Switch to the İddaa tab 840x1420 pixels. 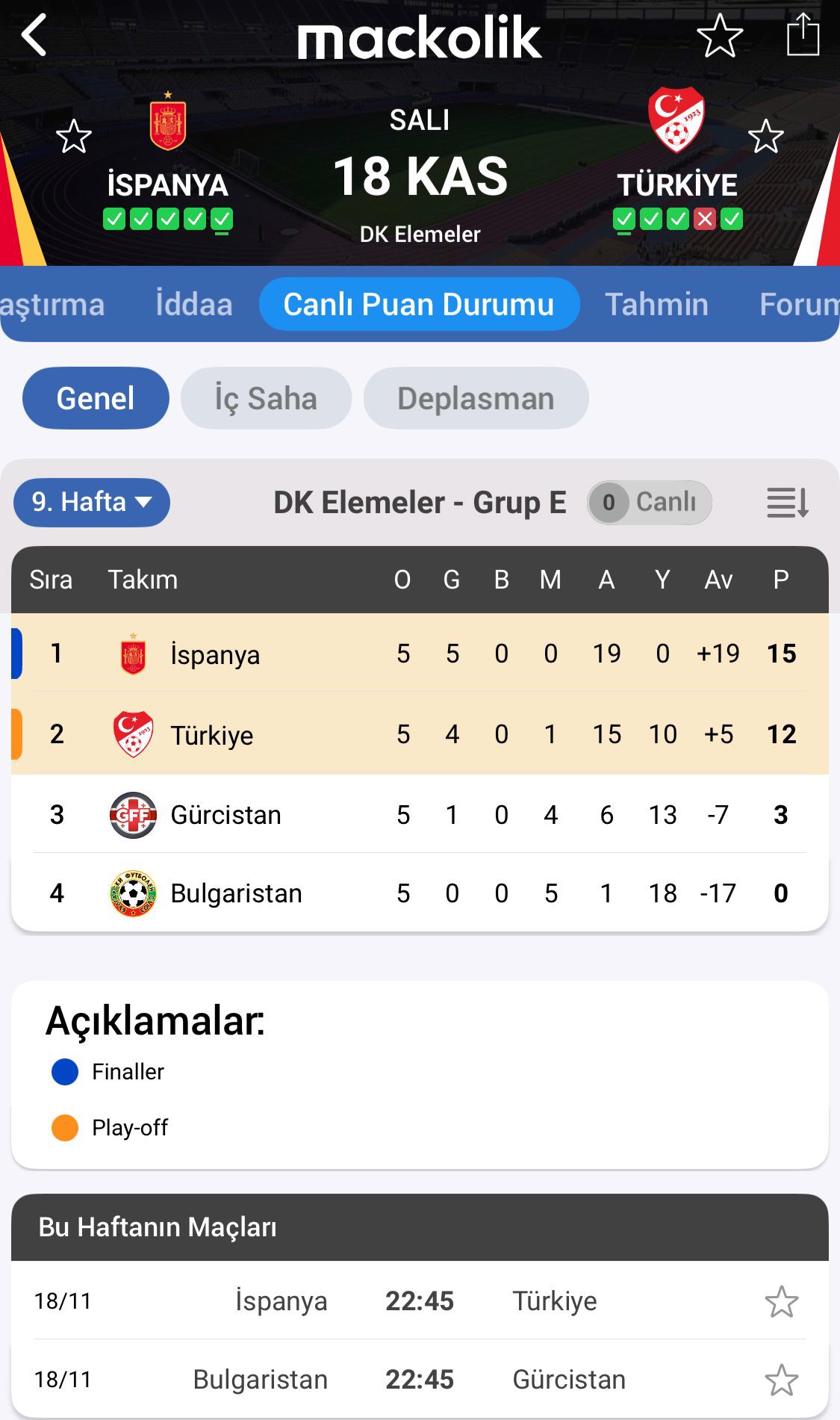pos(194,304)
